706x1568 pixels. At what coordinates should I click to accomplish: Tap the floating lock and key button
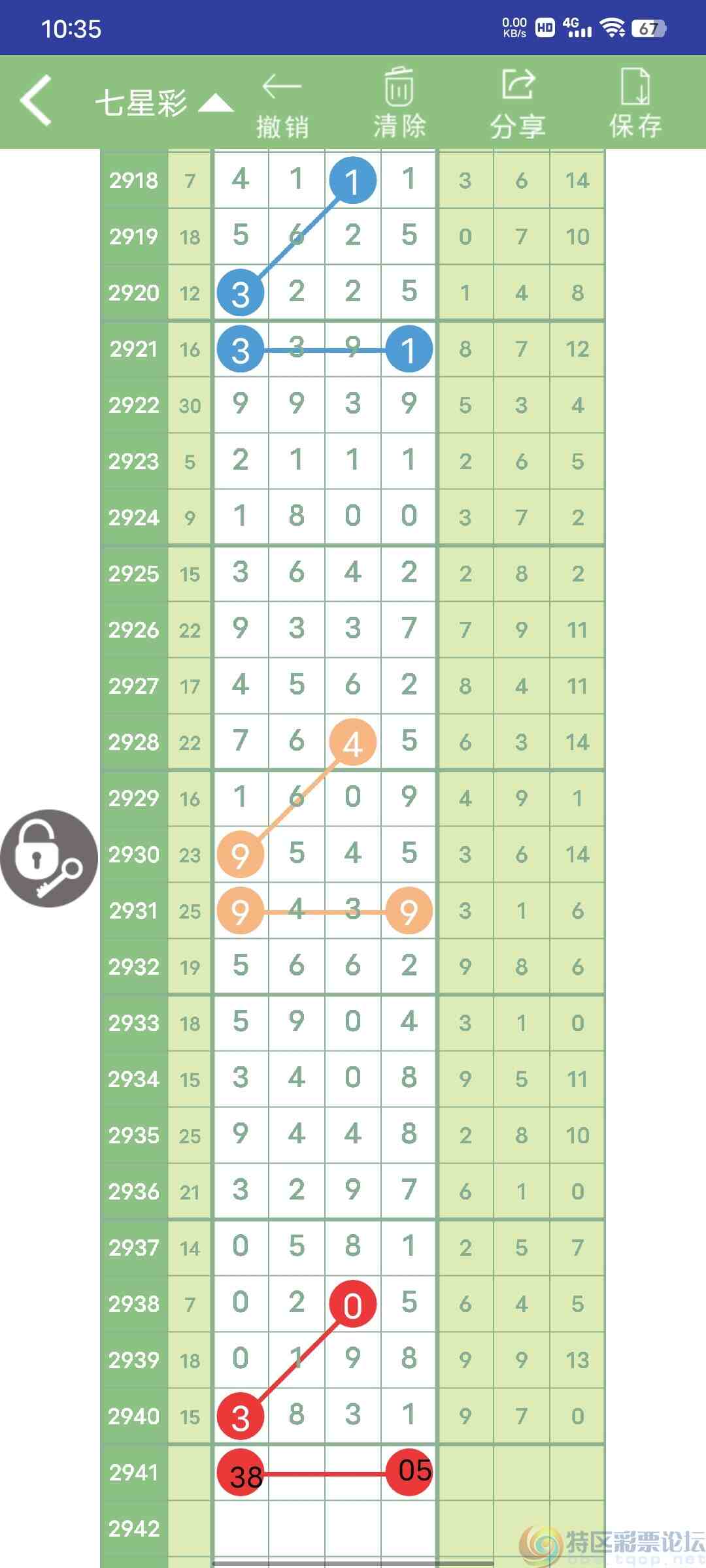click(x=49, y=858)
